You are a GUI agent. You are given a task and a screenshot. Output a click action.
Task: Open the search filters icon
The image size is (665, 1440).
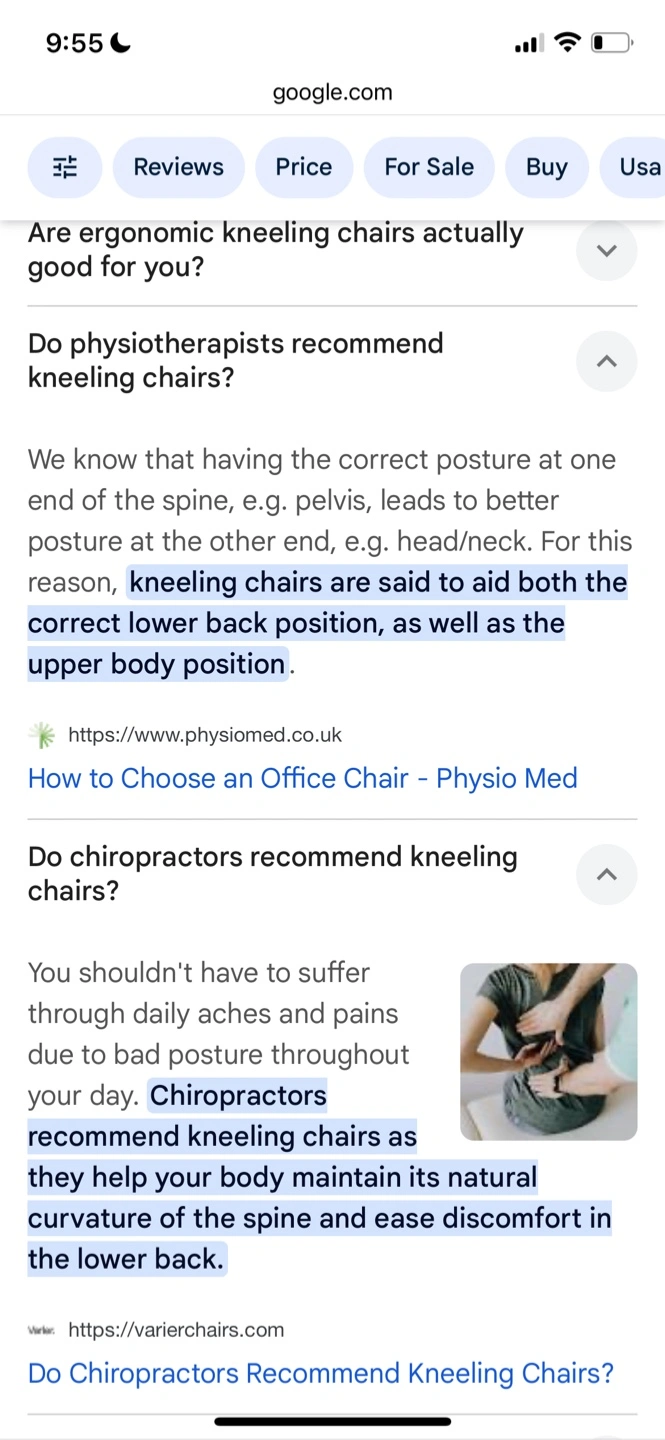(x=64, y=167)
